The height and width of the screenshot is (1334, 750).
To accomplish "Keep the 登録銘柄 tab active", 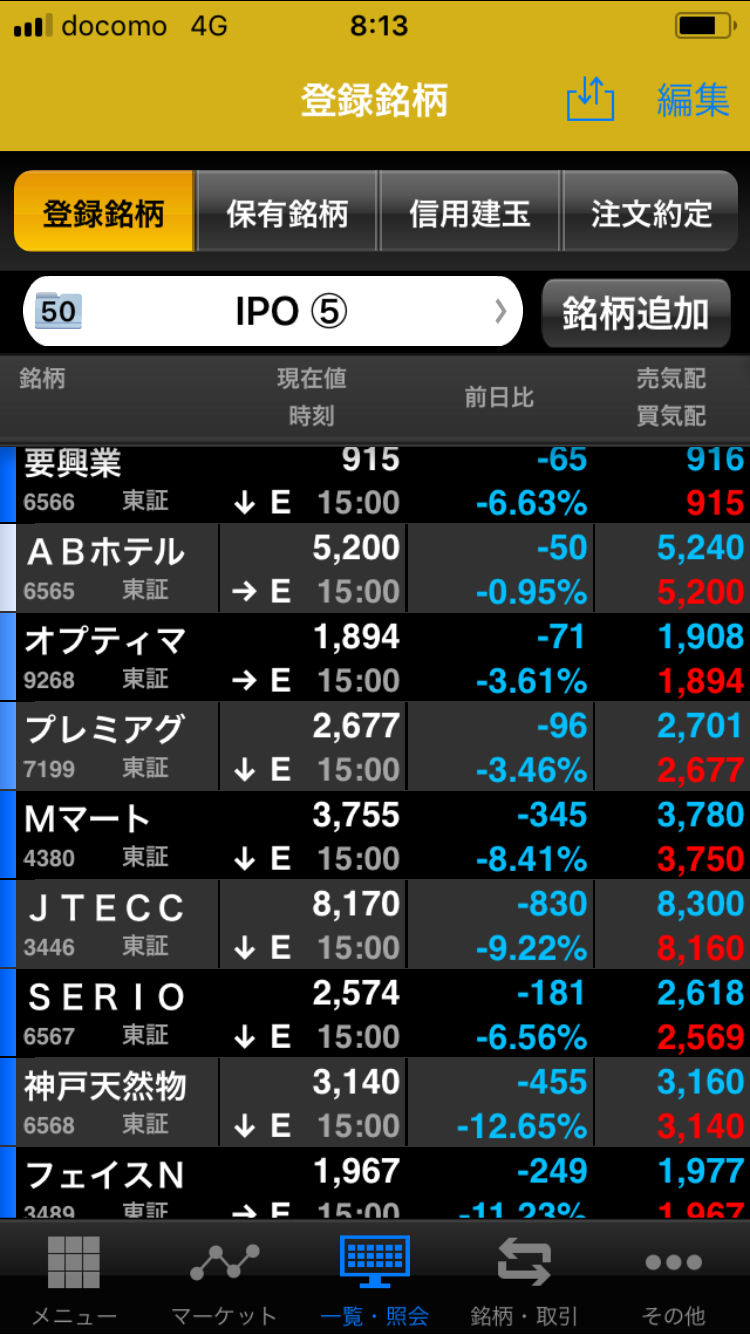I will coord(103,212).
